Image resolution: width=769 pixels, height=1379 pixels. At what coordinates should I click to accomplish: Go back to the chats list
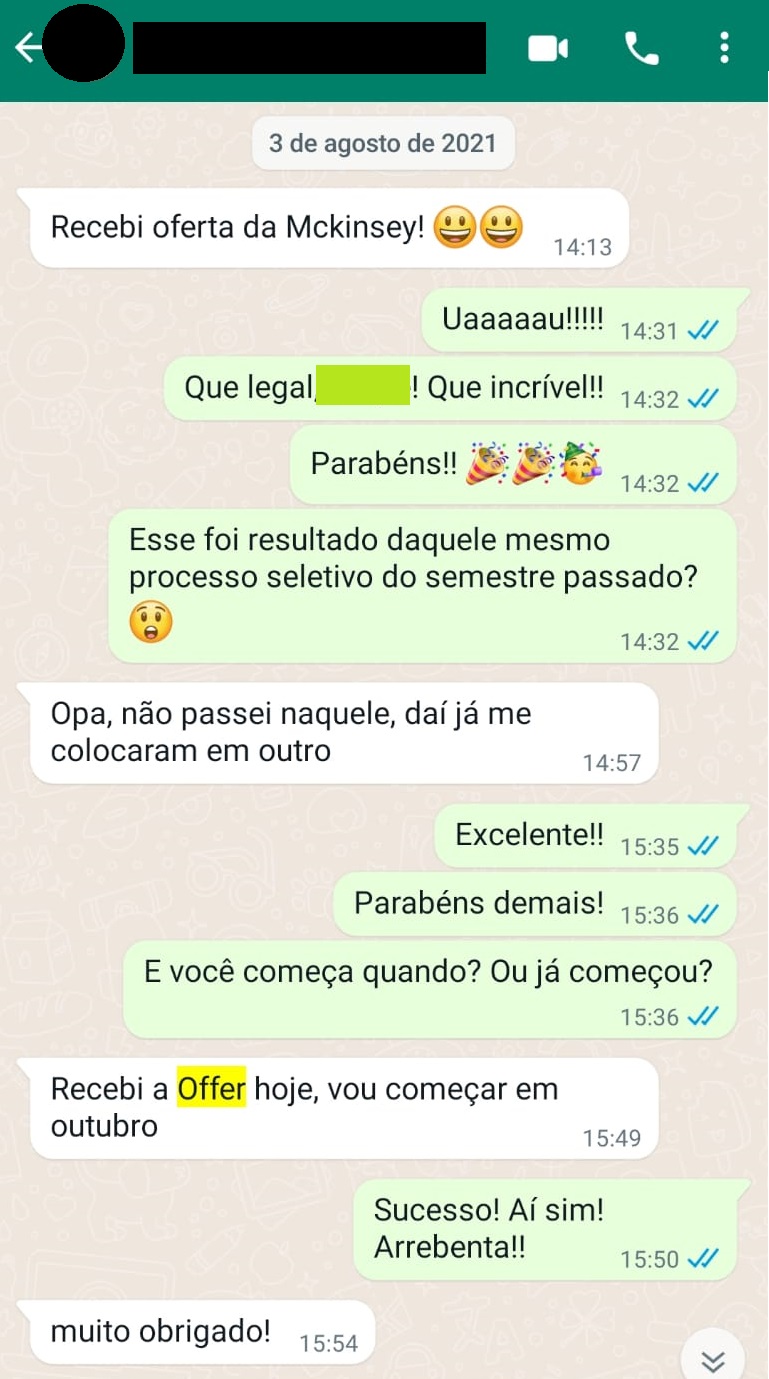[26, 47]
